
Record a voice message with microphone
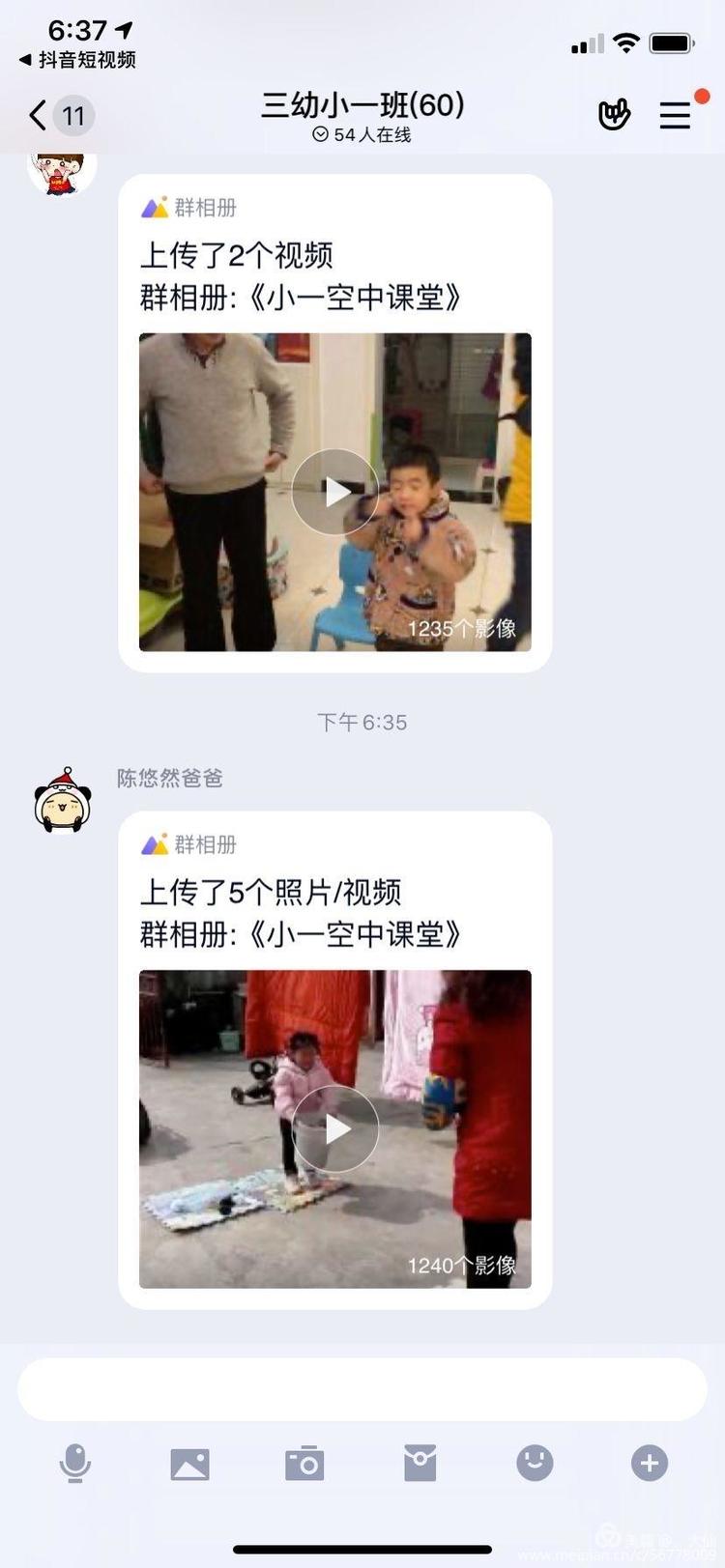pos(74,1463)
